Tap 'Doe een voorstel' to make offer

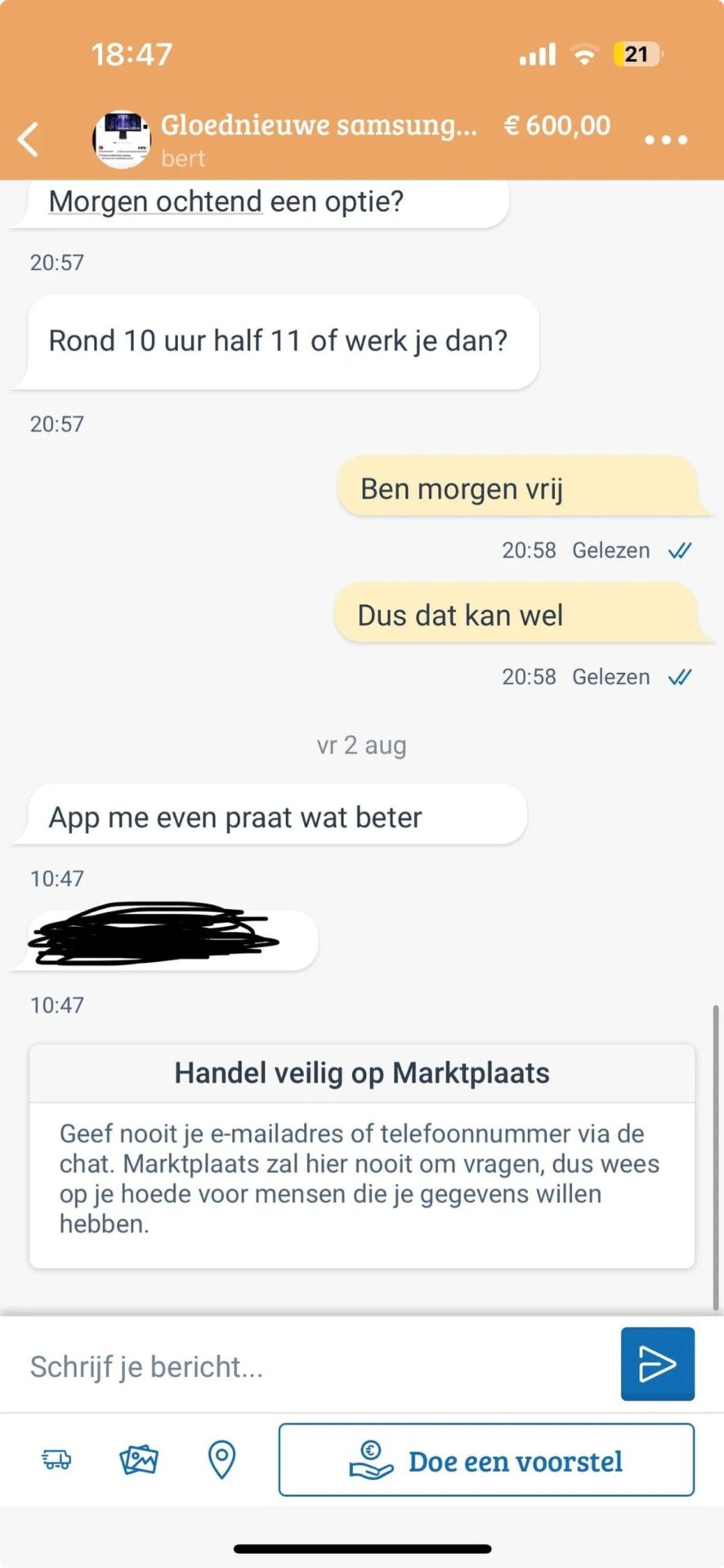pos(486,1460)
